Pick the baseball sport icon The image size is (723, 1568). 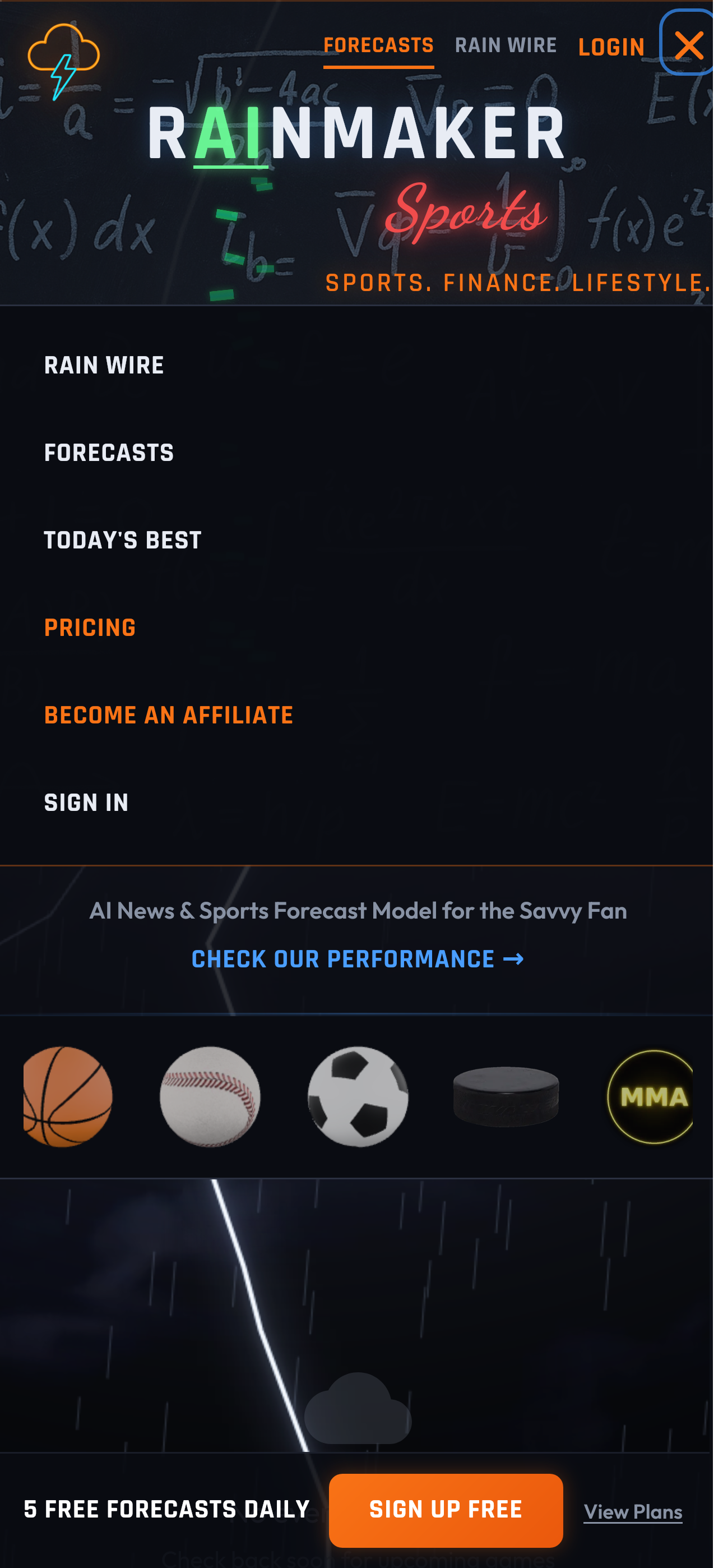(210, 1096)
